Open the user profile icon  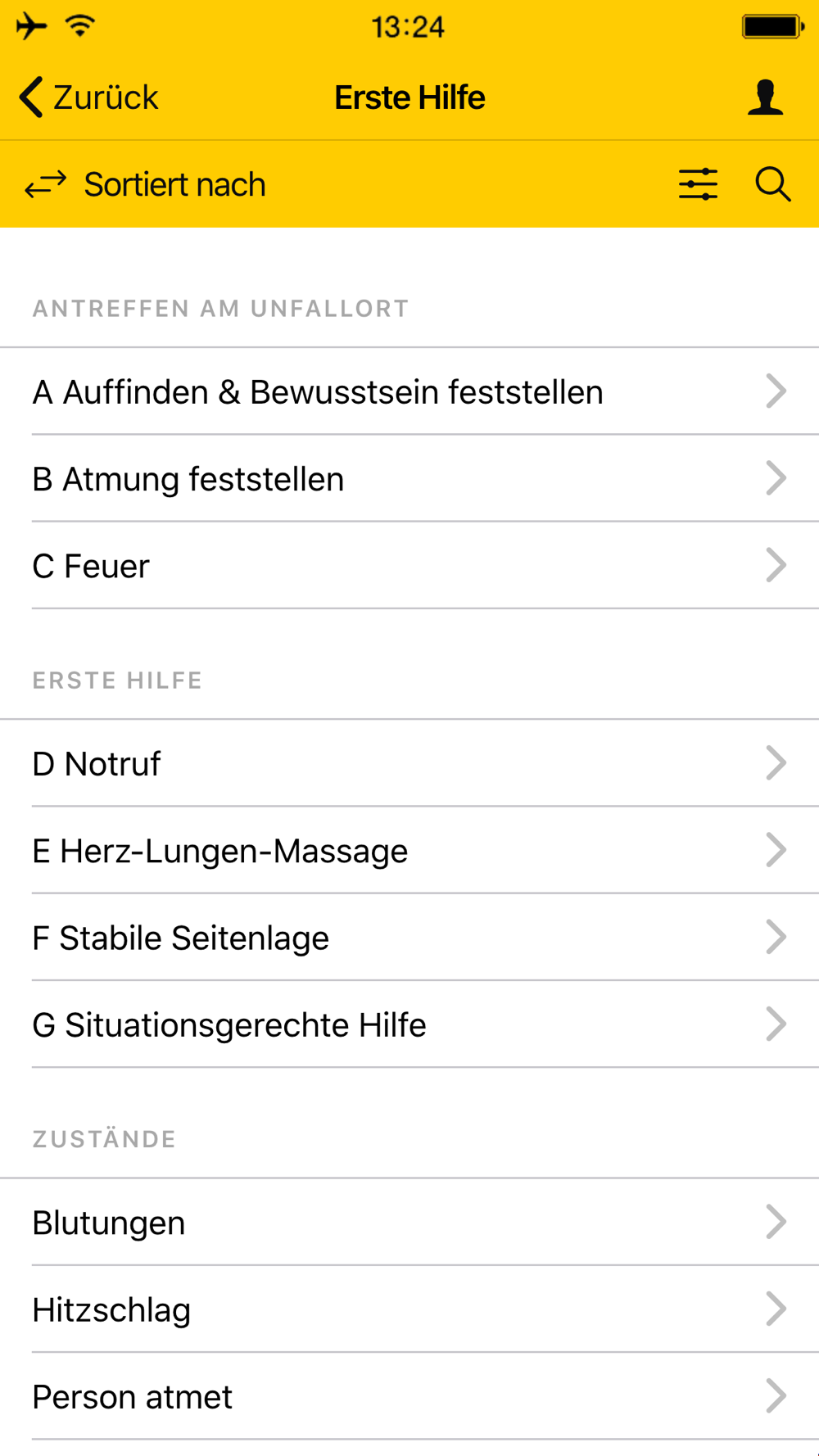pos(765,97)
